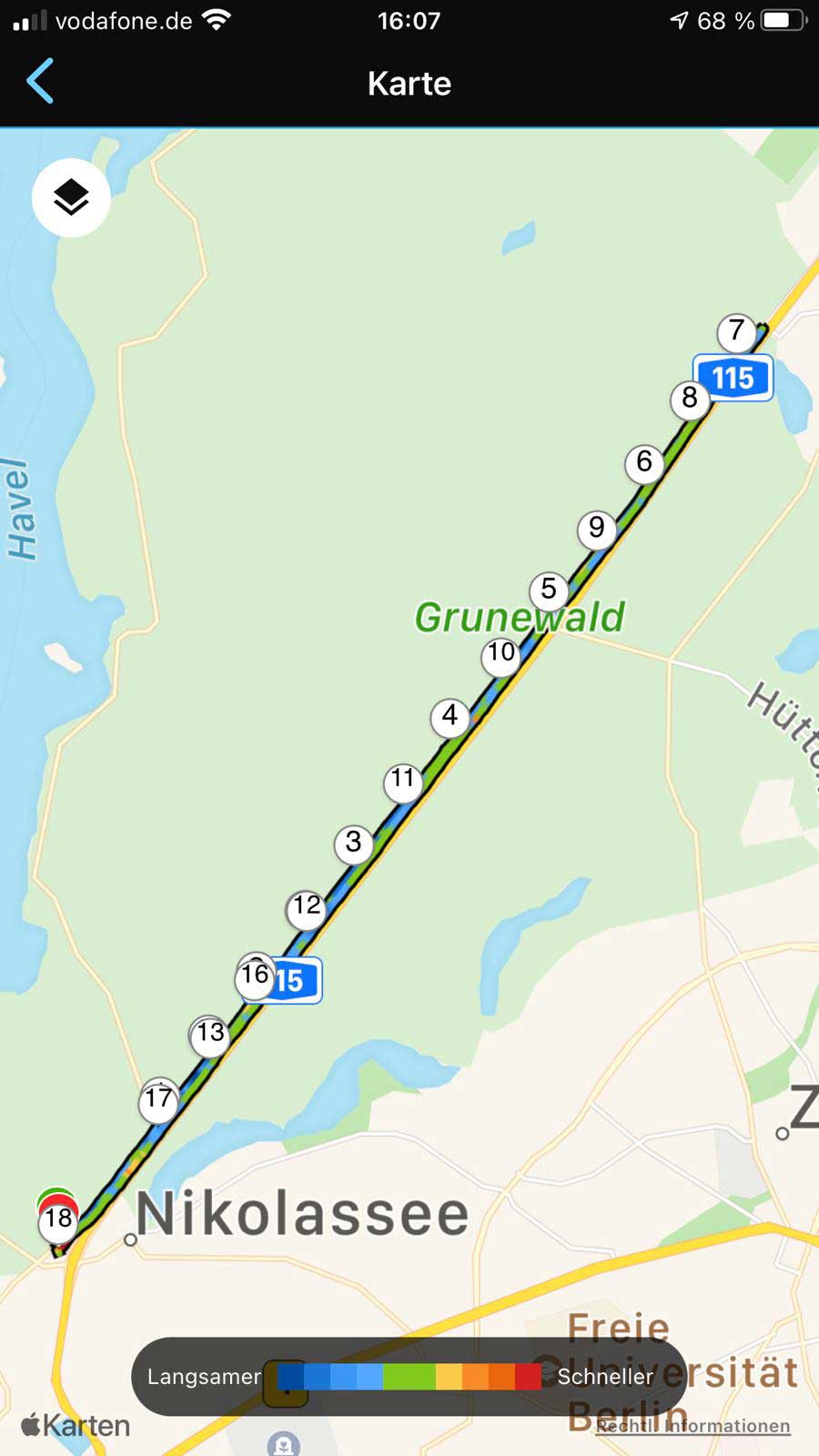819x1456 pixels.
Task: Select lap marker 18 near the finish
Action: tap(58, 1218)
